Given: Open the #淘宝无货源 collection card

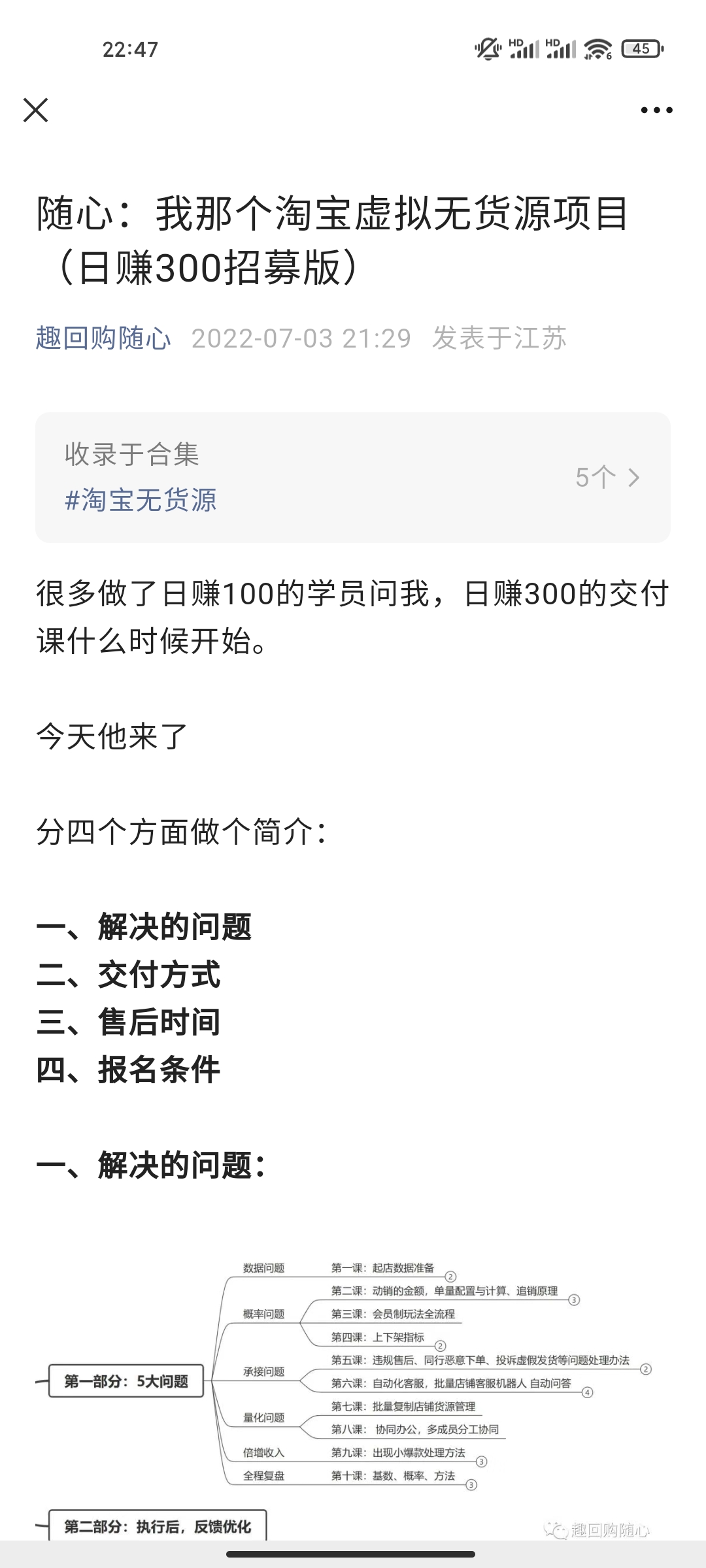Looking at the screenshot, I should tap(353, 477).
